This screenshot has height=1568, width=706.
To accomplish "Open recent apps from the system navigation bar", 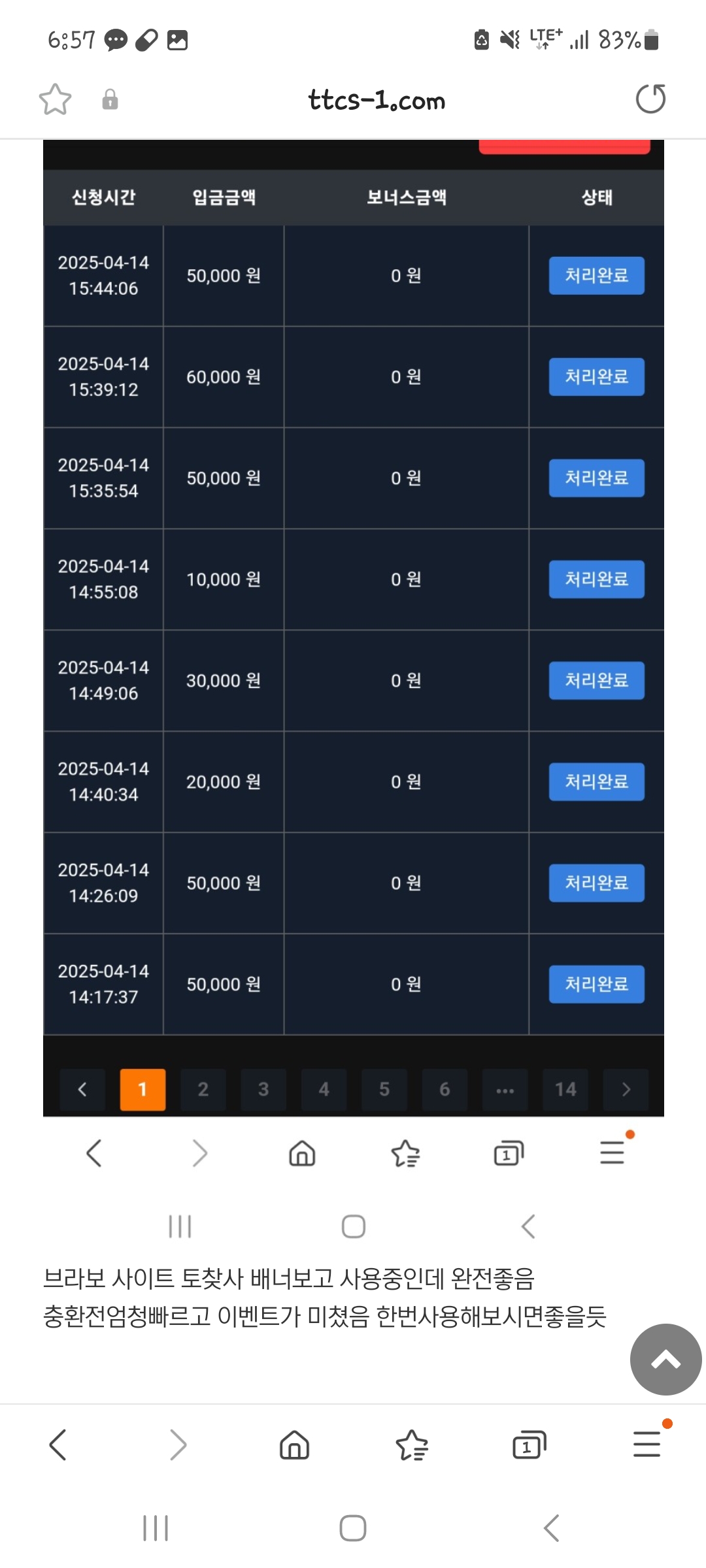I will coord(156,1528).
